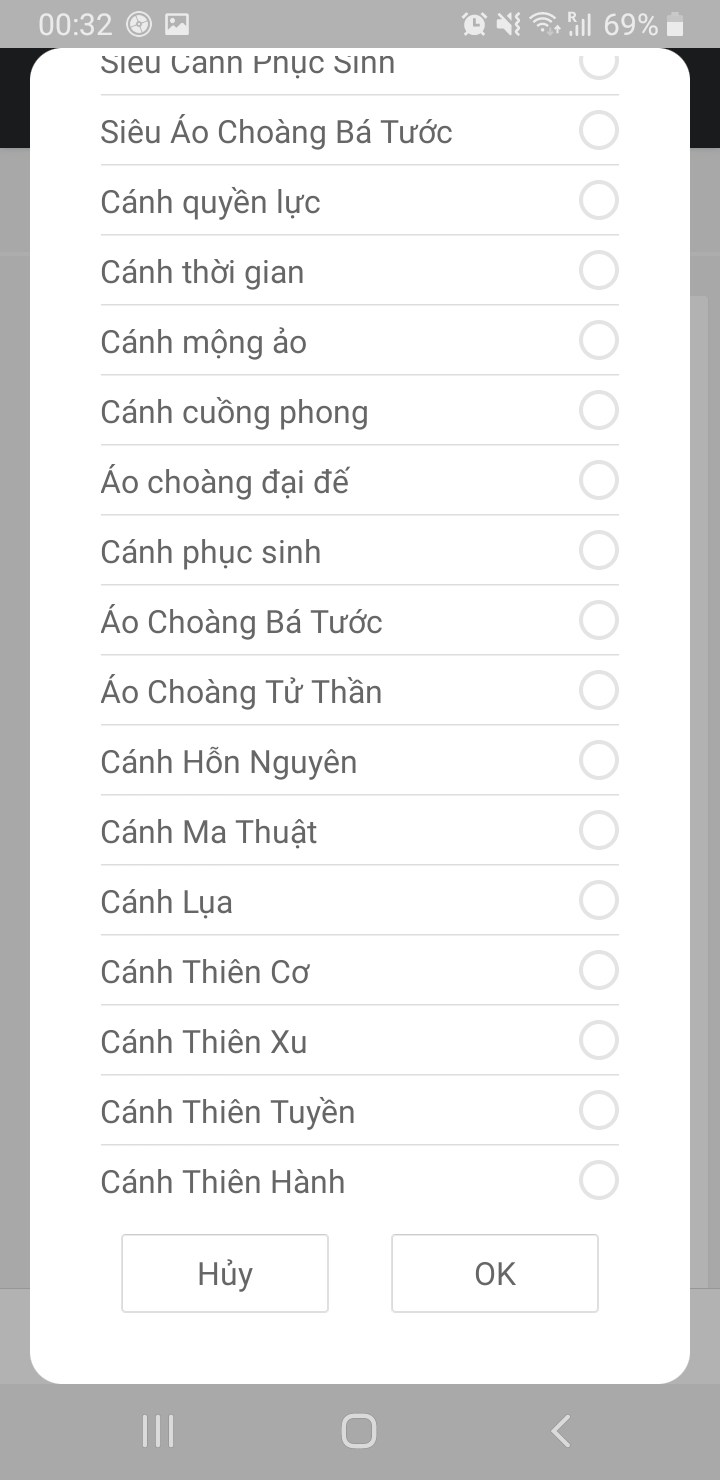Select Cánh phục sinh option
This screenshot has height=1480, width=720.
point(598,551)
